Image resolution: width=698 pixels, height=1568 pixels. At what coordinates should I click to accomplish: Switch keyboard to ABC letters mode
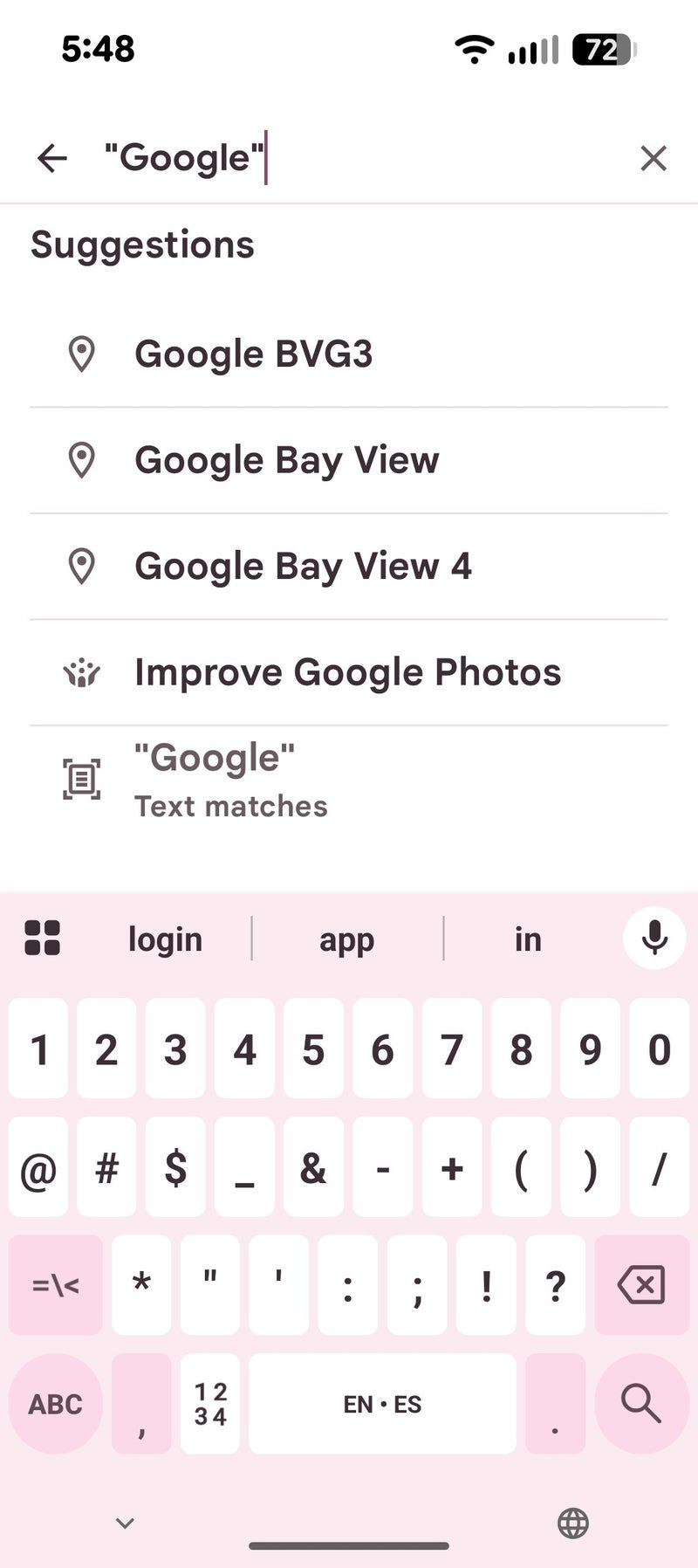[x=54, y=1404]
